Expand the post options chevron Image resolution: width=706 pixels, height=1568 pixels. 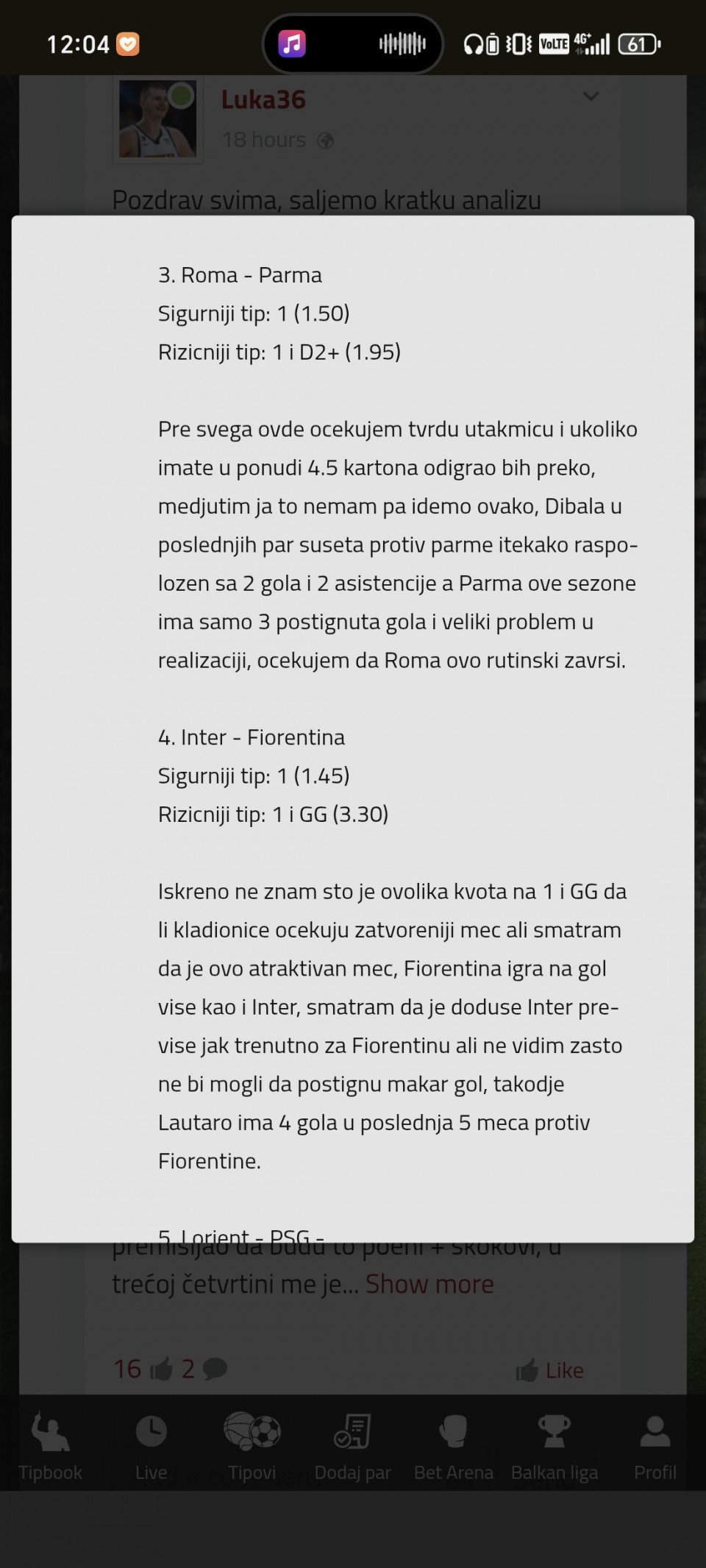point(591,96)
